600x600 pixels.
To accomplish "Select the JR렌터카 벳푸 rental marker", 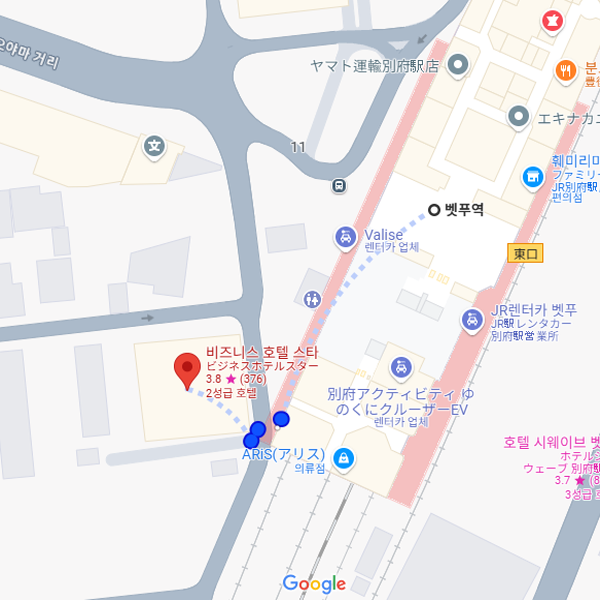I will pos(471,320).
